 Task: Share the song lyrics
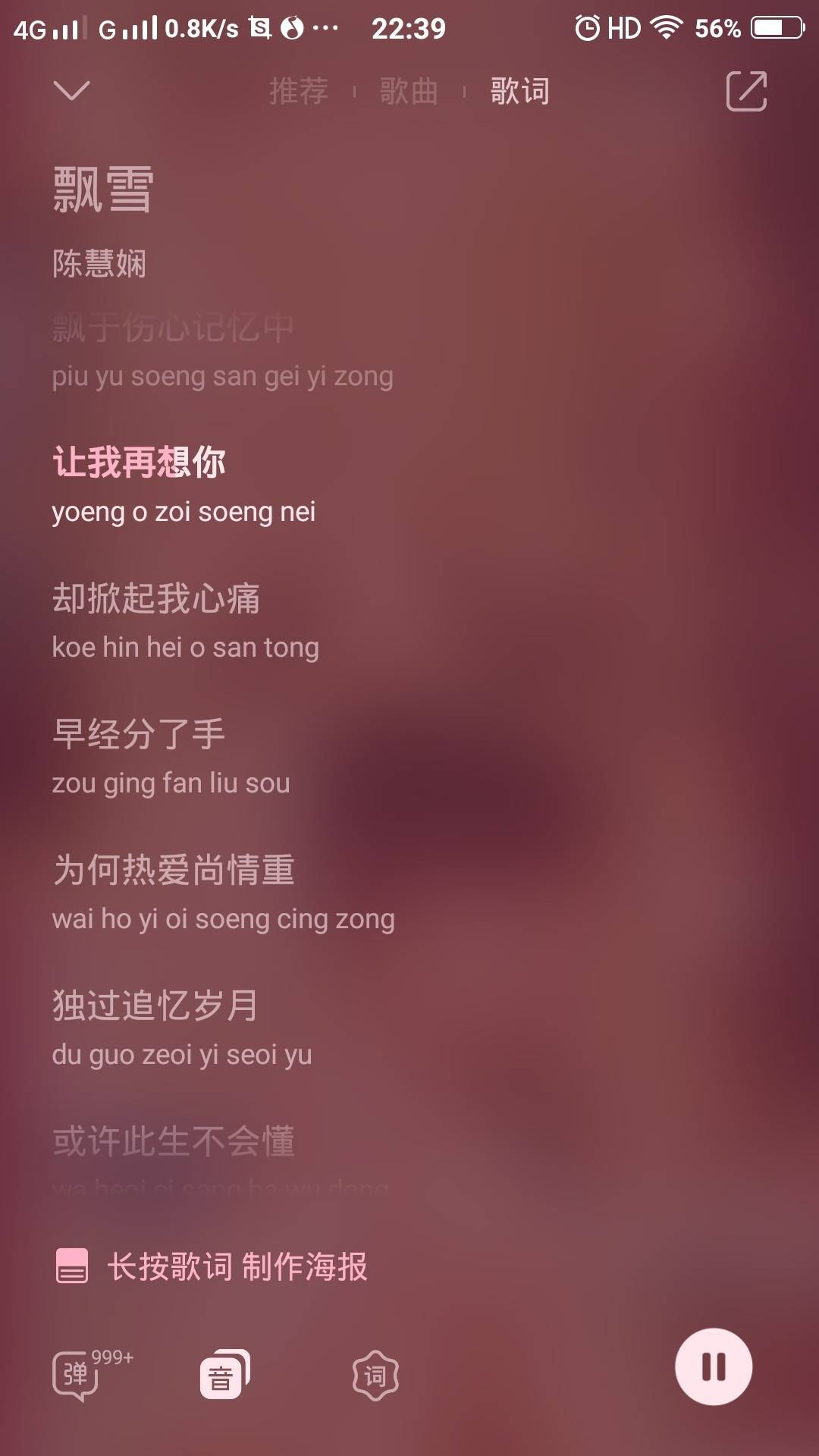[x=746, y=92]
